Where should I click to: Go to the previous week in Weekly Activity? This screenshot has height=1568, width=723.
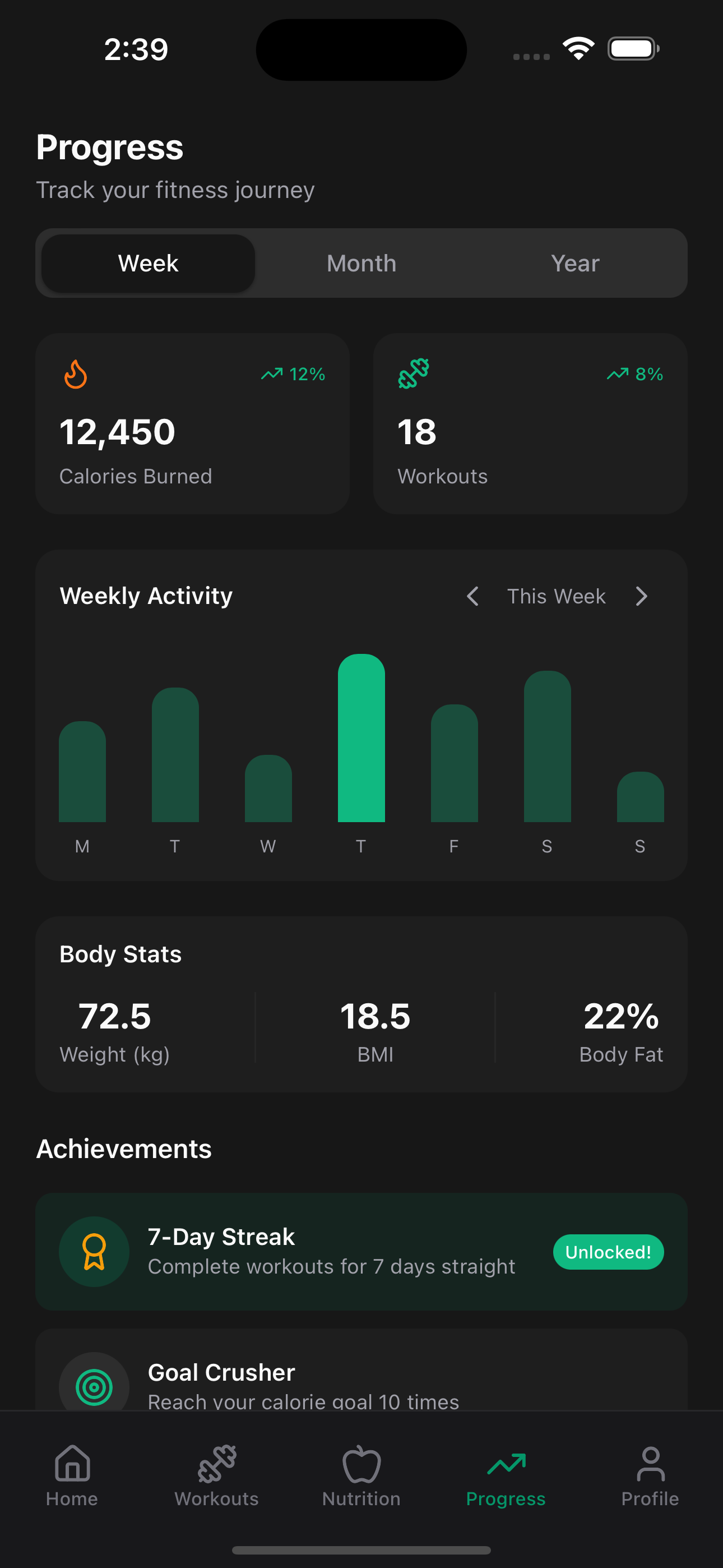click(472, 596)
